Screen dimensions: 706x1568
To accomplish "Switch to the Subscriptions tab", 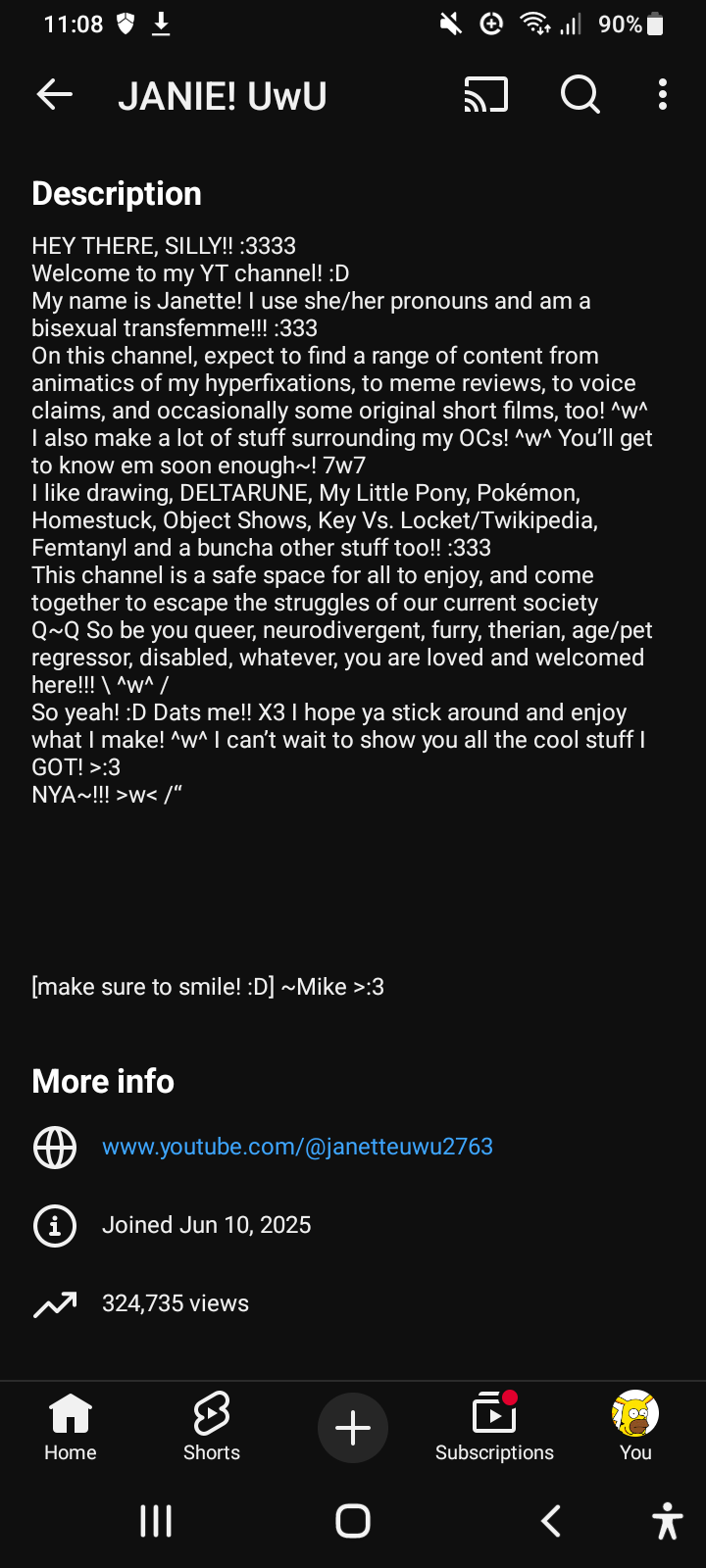I will [494, 1427].
